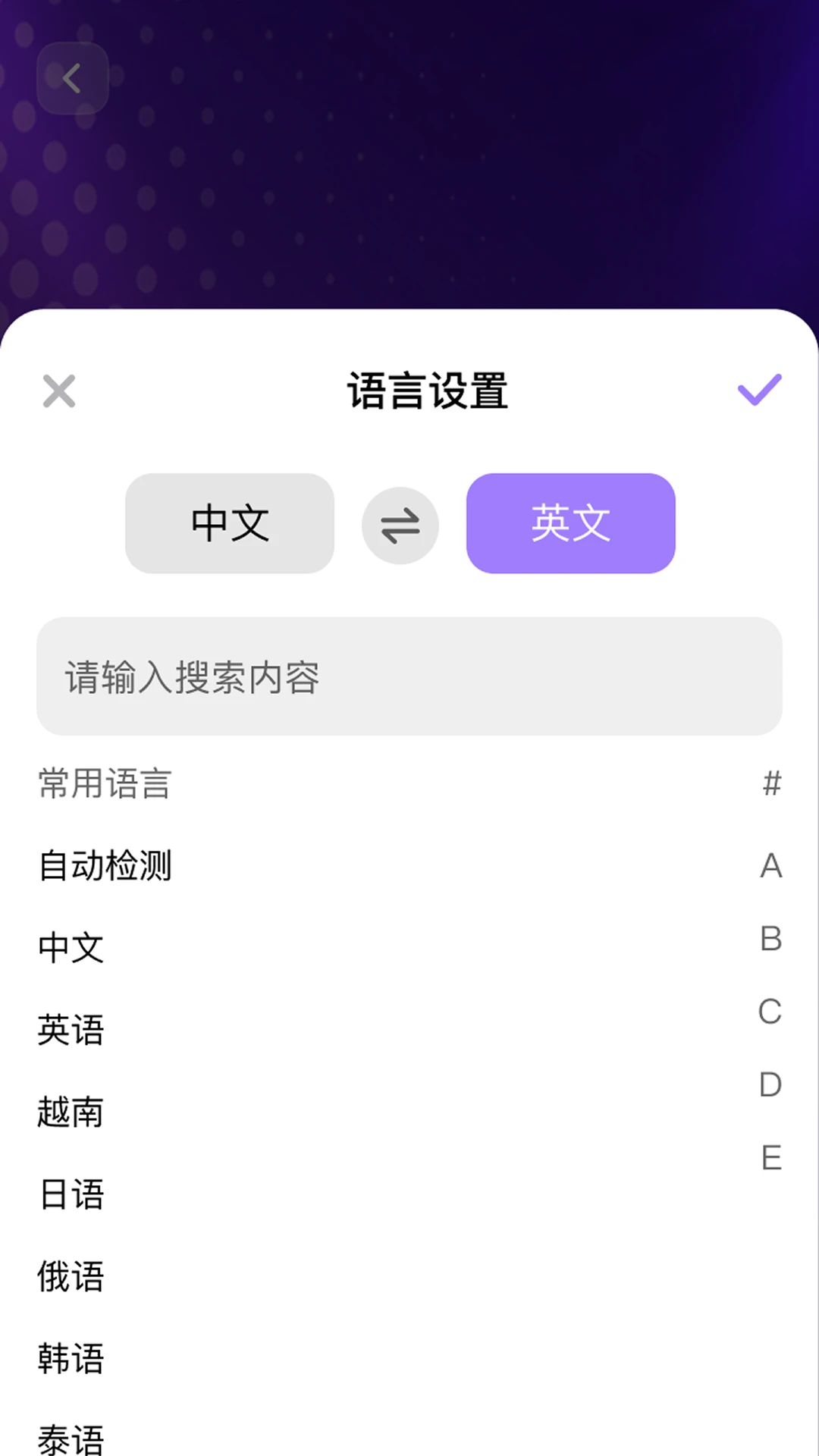Pick 越南 in the language list
This screenshot has width=819, height=1456.
71,1112
